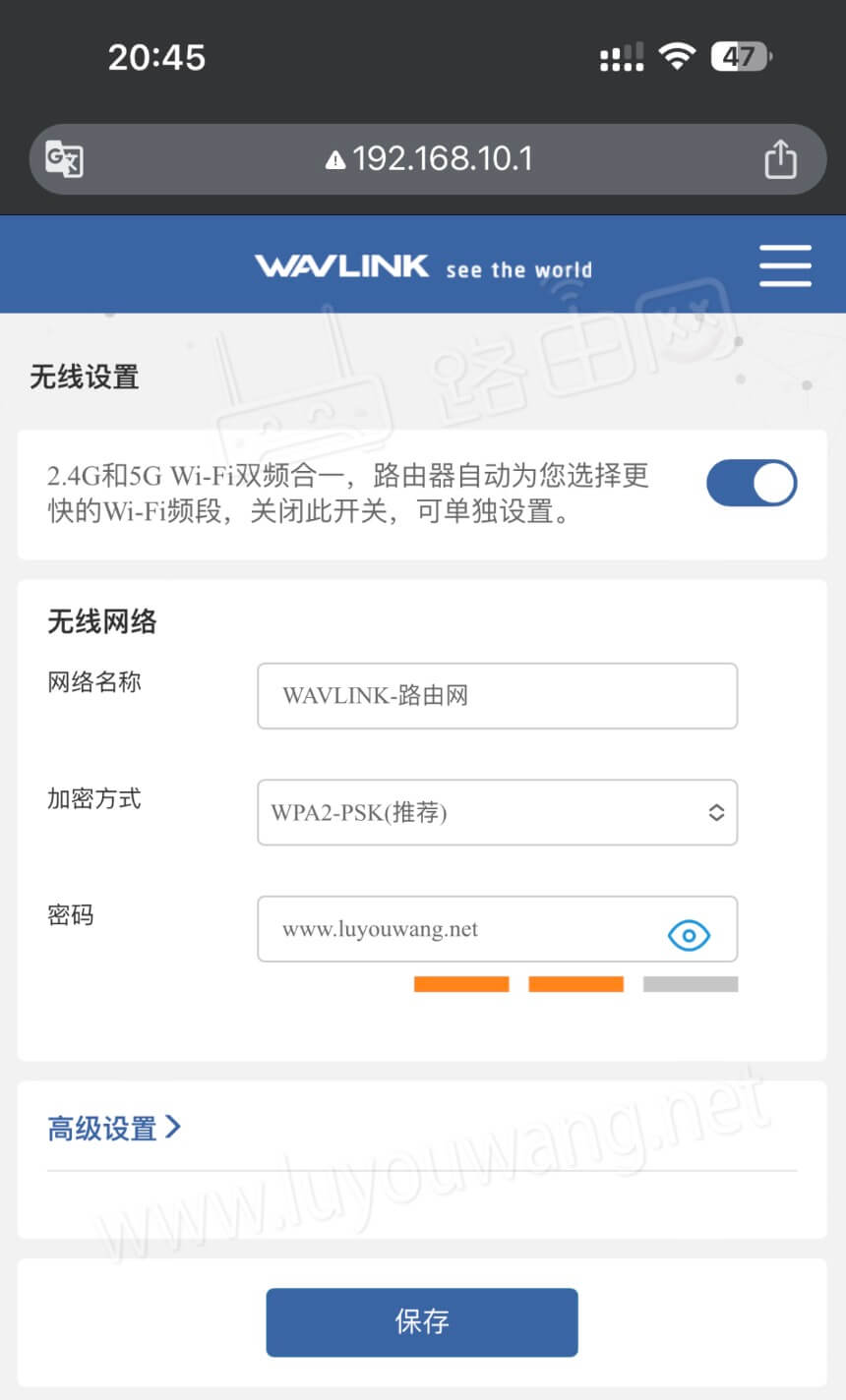Open the share sheet from the browser toolbar

tap(782, 158)
